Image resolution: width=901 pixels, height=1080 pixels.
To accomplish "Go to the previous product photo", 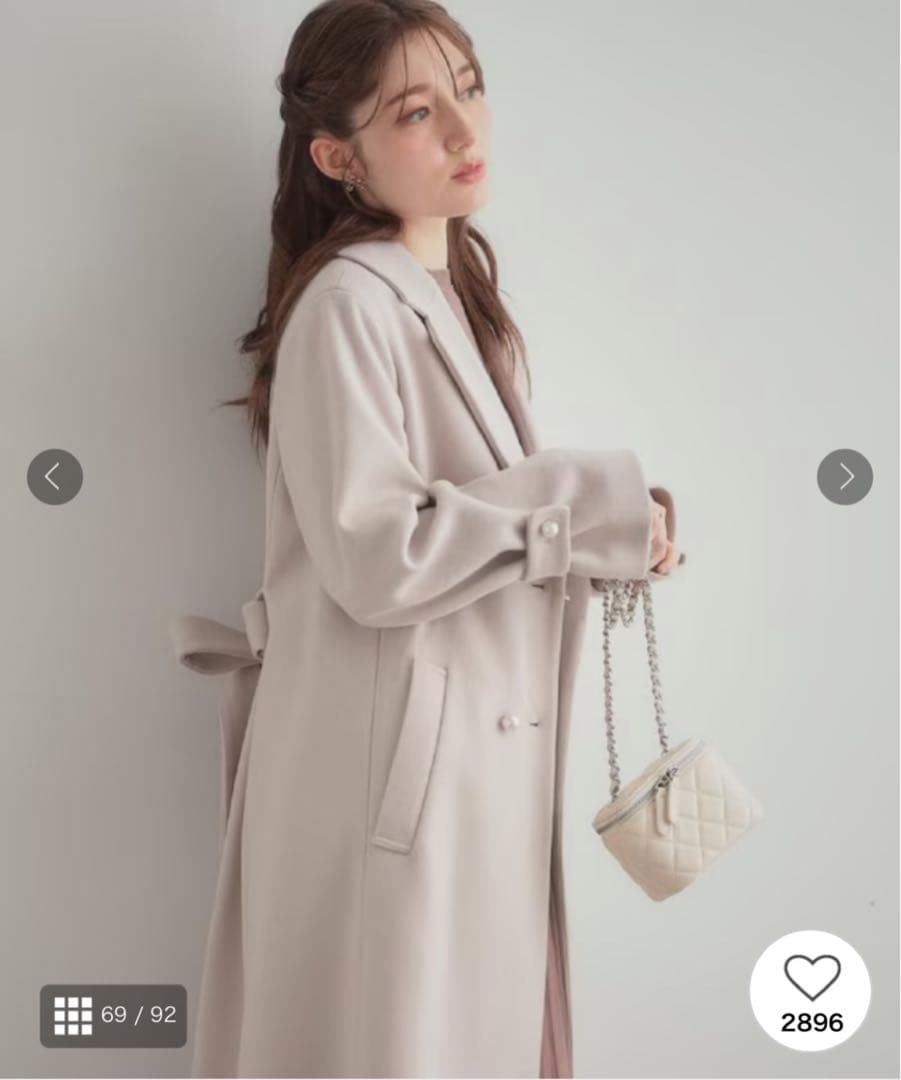I will pos(55,477).
